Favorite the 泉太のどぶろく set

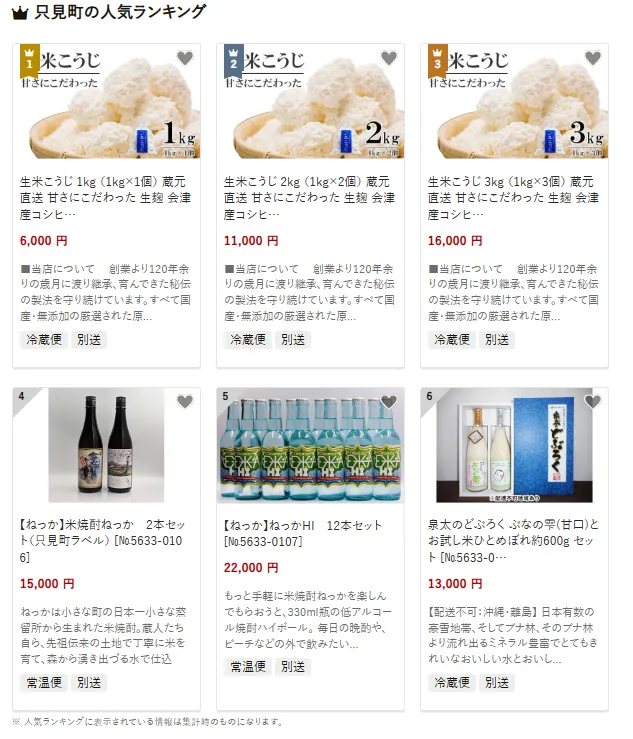pos(593,402)
